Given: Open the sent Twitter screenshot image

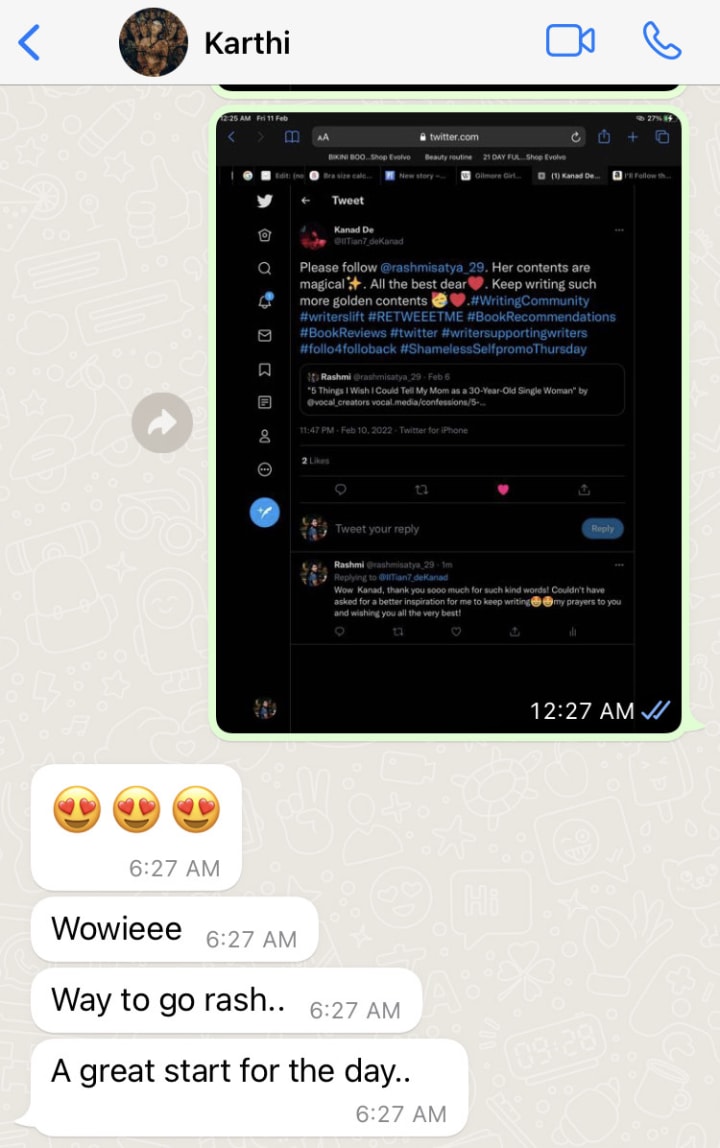Looking at the screenshot, I should 448,422.
